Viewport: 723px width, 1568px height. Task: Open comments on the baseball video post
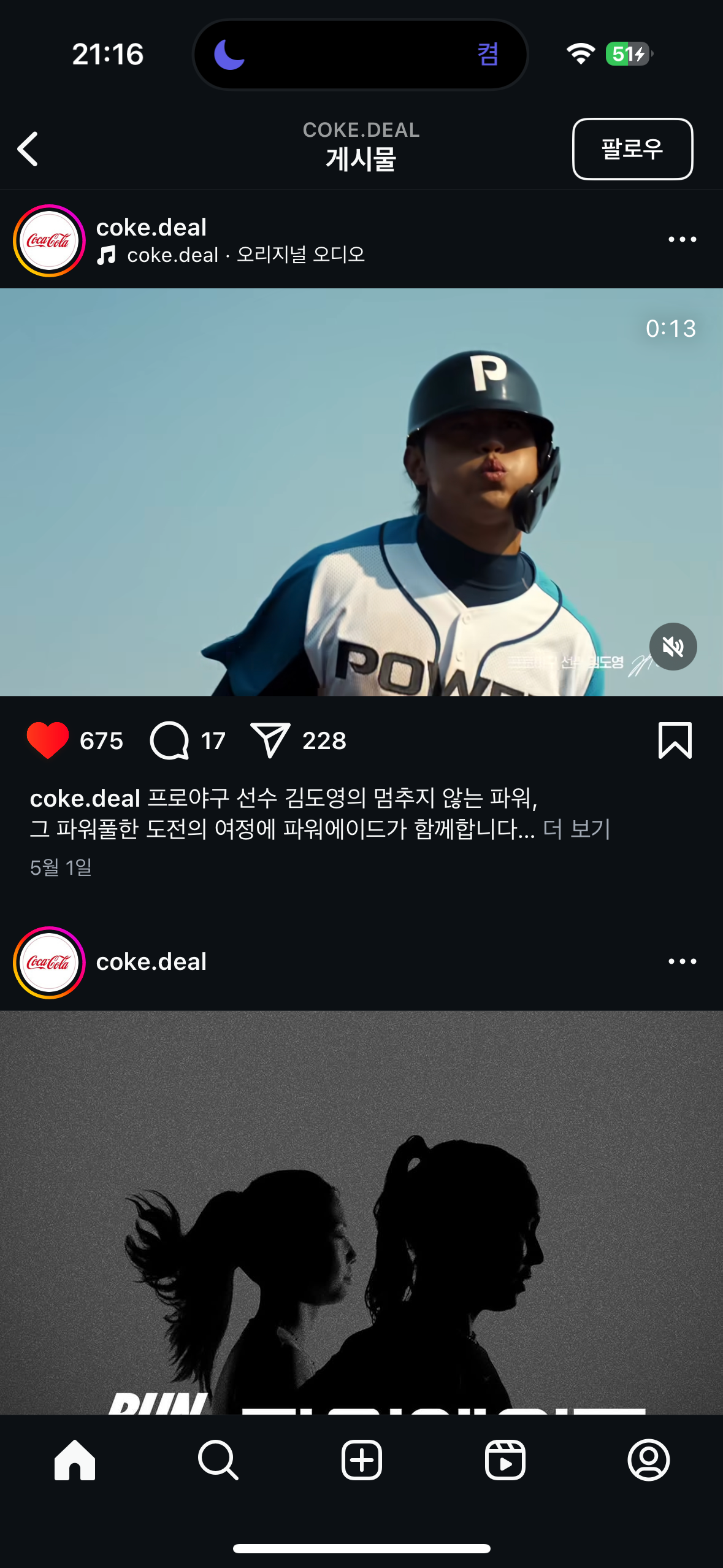169,740
